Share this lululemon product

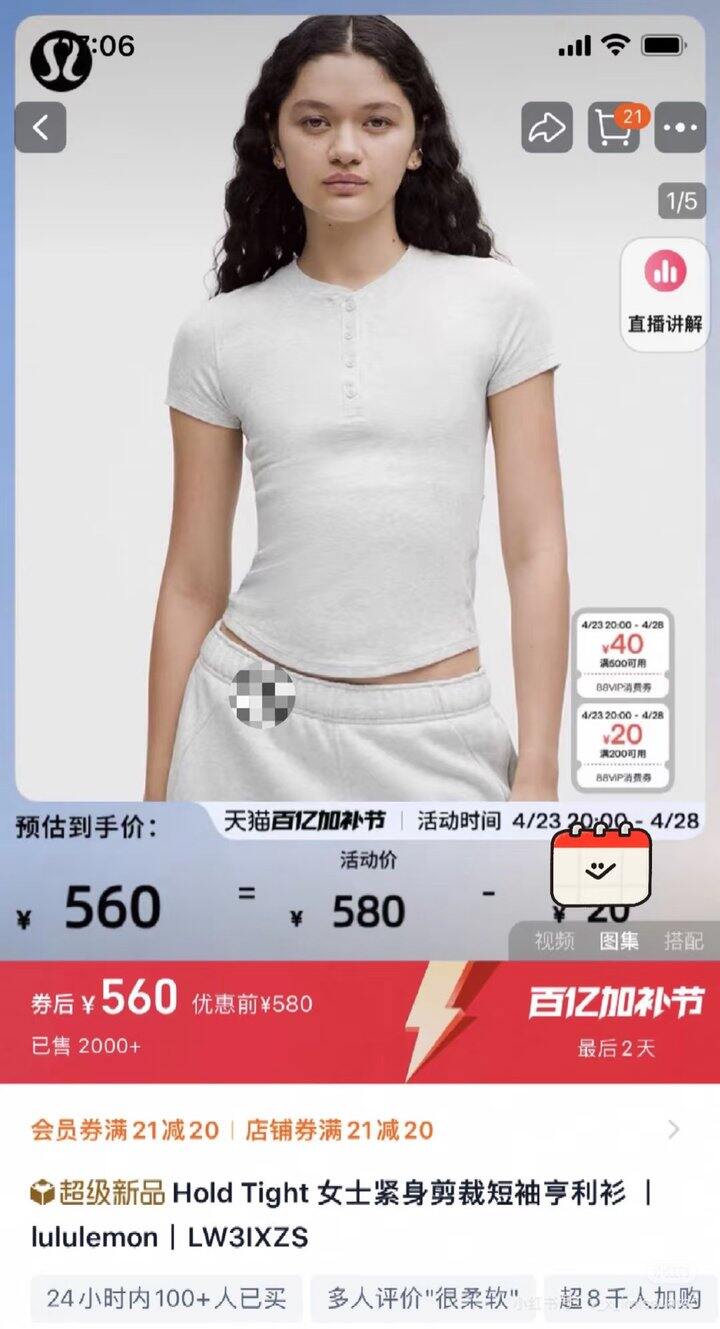pos(547,128)
